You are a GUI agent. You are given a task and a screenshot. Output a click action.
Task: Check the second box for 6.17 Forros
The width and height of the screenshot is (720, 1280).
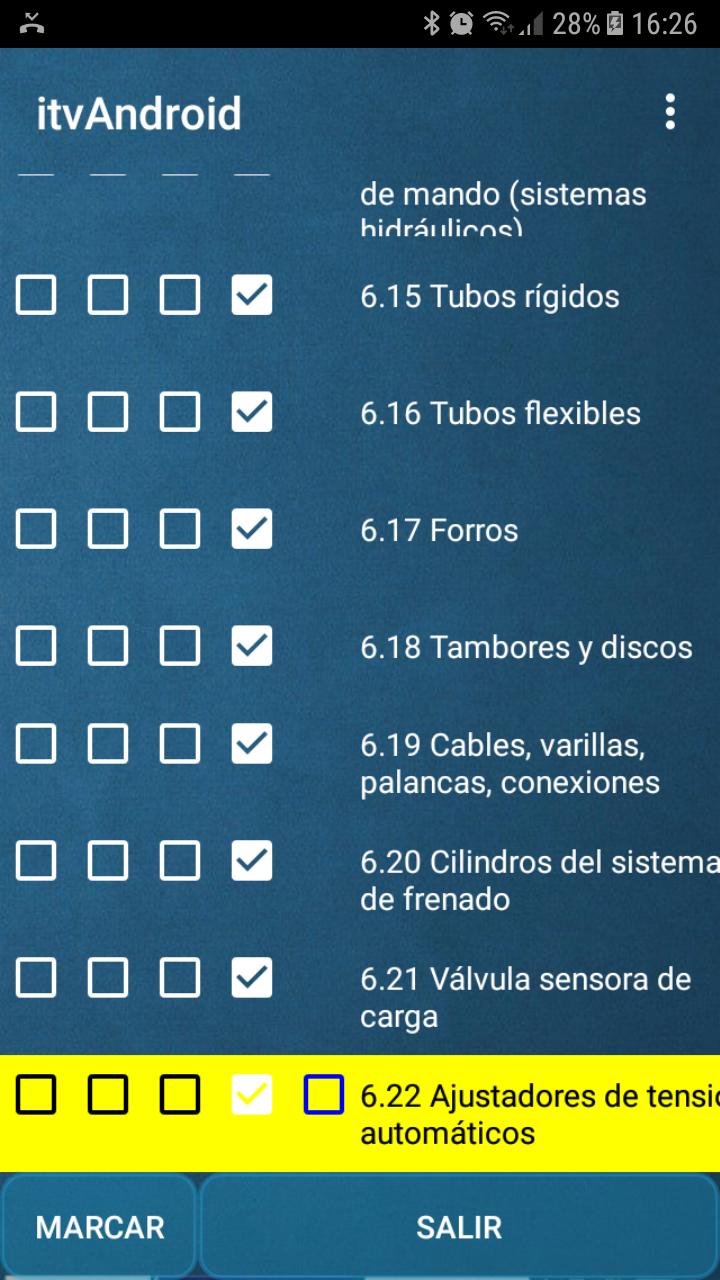tap(108, 529)
